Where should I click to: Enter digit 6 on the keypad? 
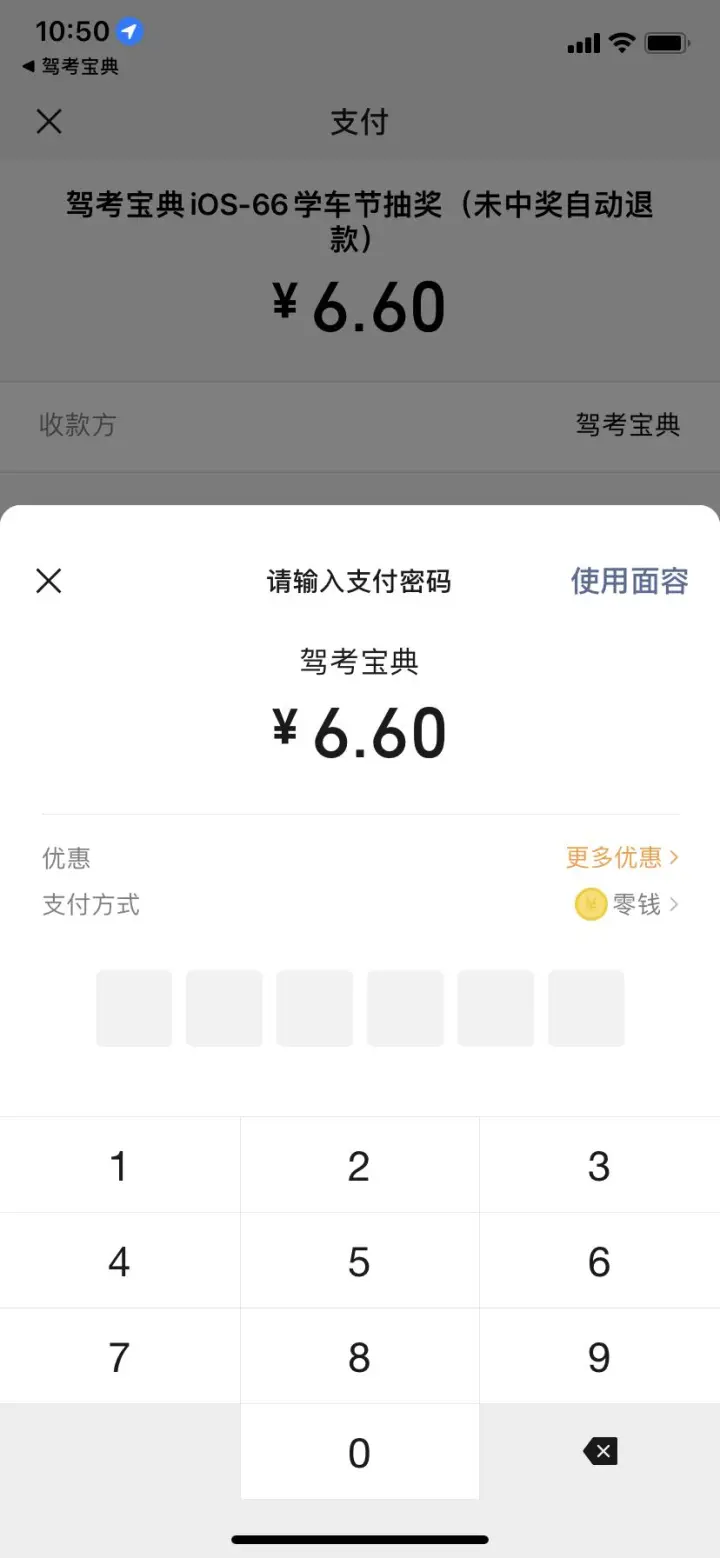tap(600, 1261)
